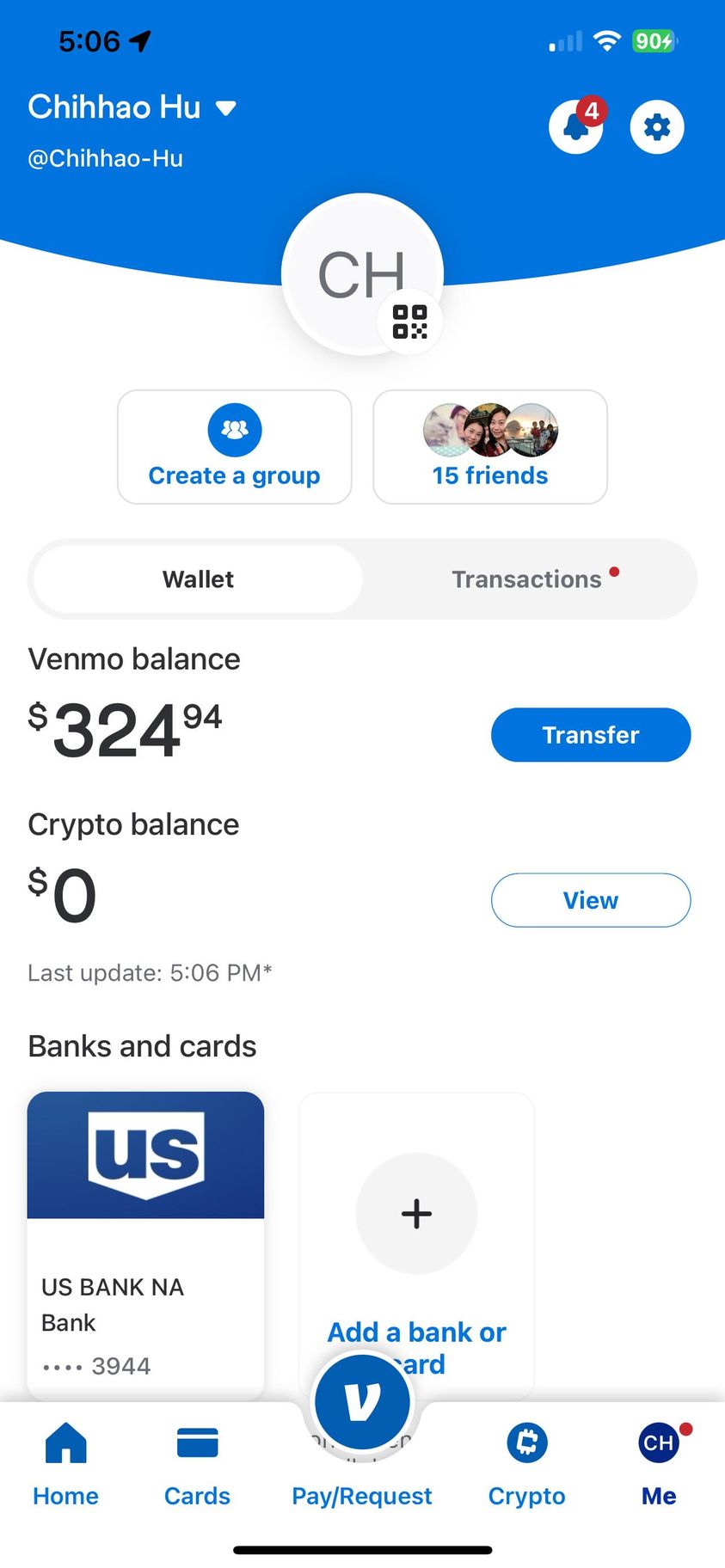
Task: Select the Wallet tab
Action: pyautogui.click(x=198, y=579)
